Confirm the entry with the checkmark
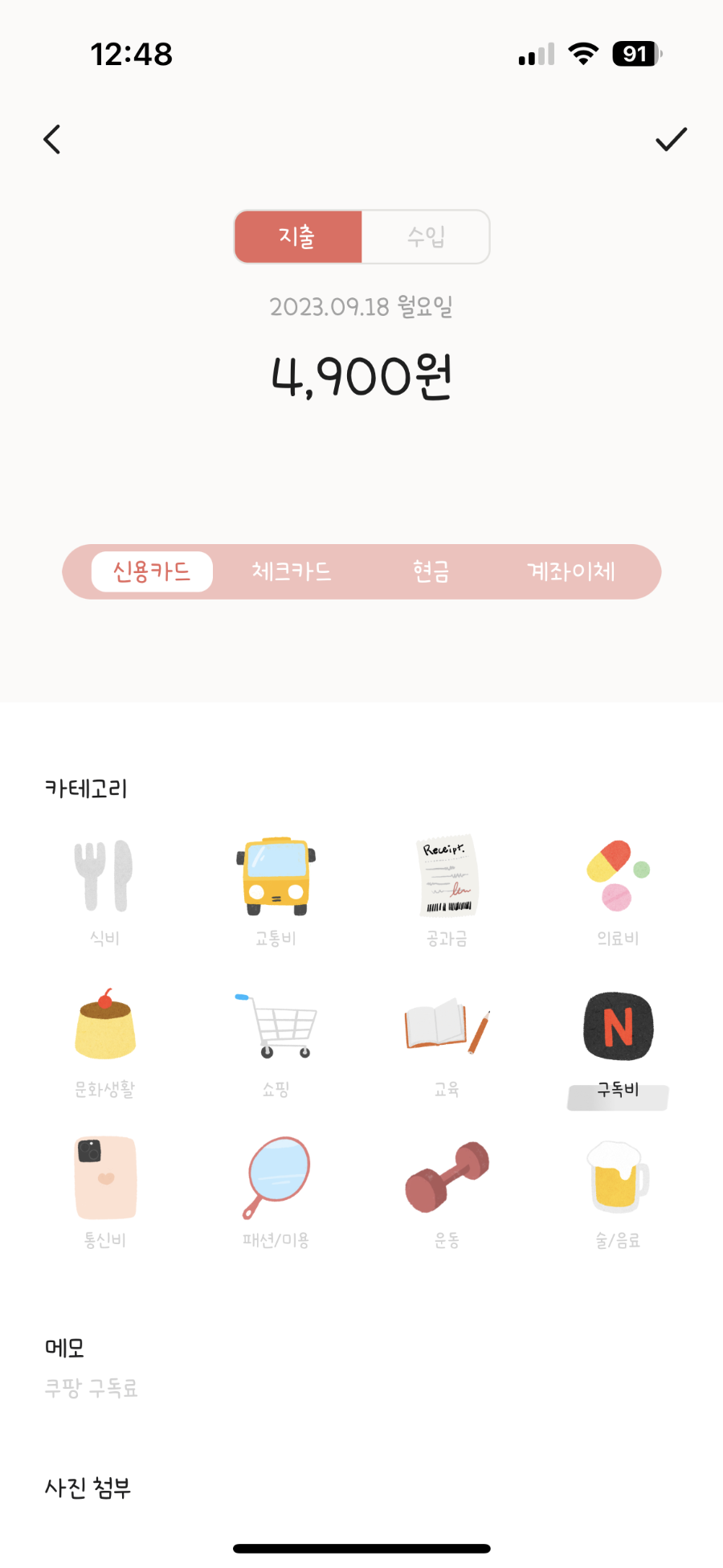Image resolution: width=723 pixels, height=1568 pixels. click(671, 140)
